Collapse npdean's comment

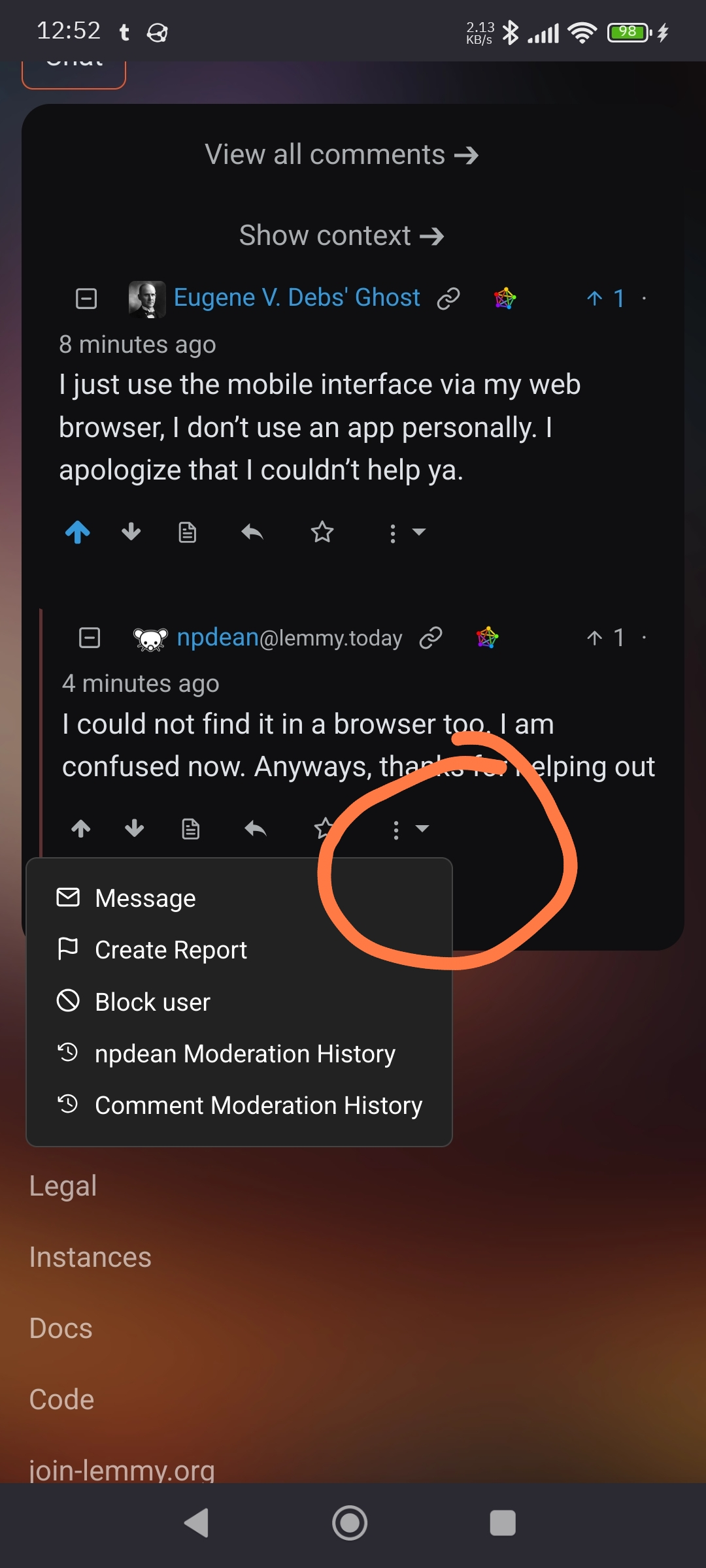[90, 638]
